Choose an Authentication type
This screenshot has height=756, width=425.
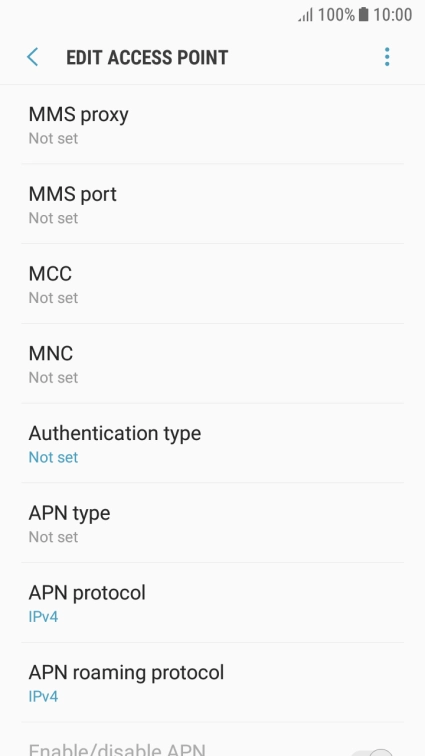pos(212,443)
